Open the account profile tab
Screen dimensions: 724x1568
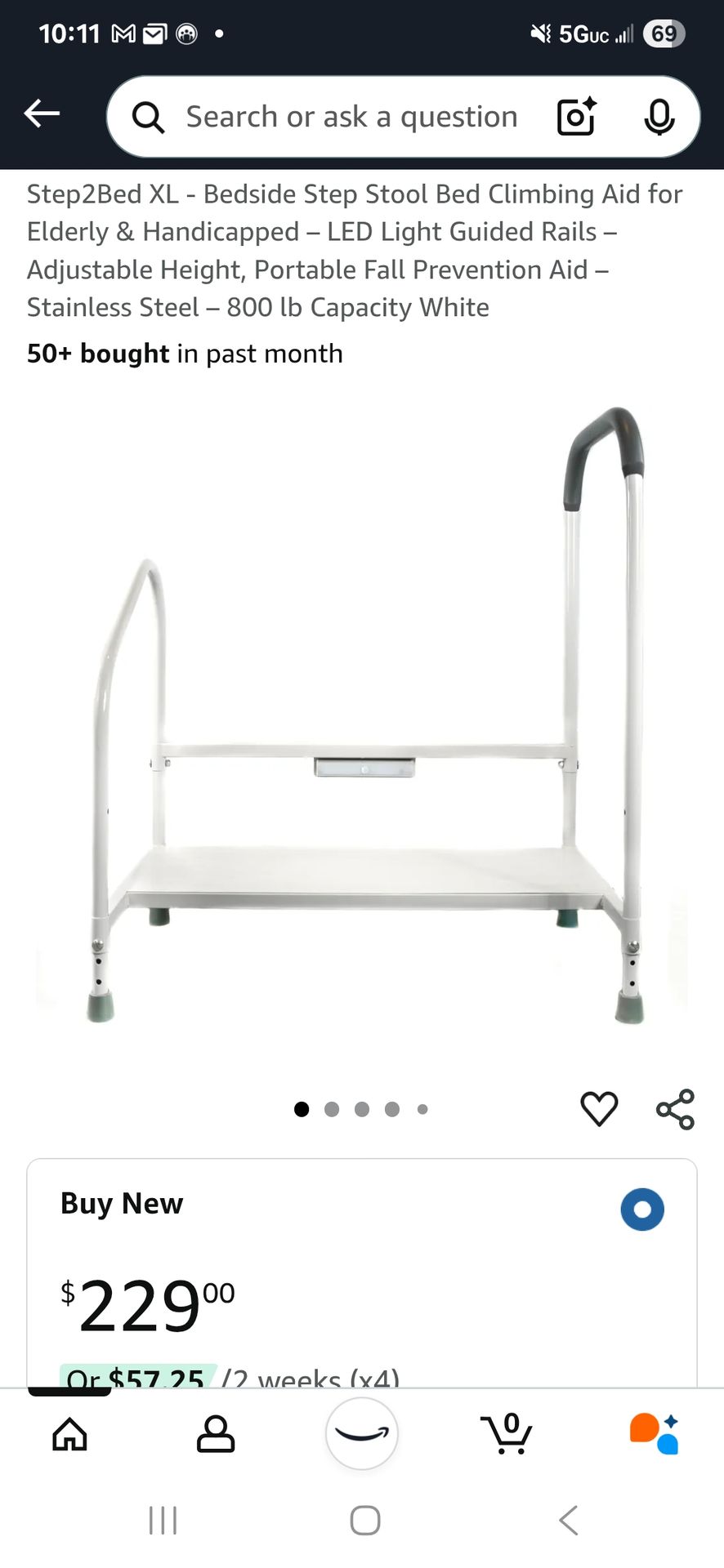[x=216, y=1434]
